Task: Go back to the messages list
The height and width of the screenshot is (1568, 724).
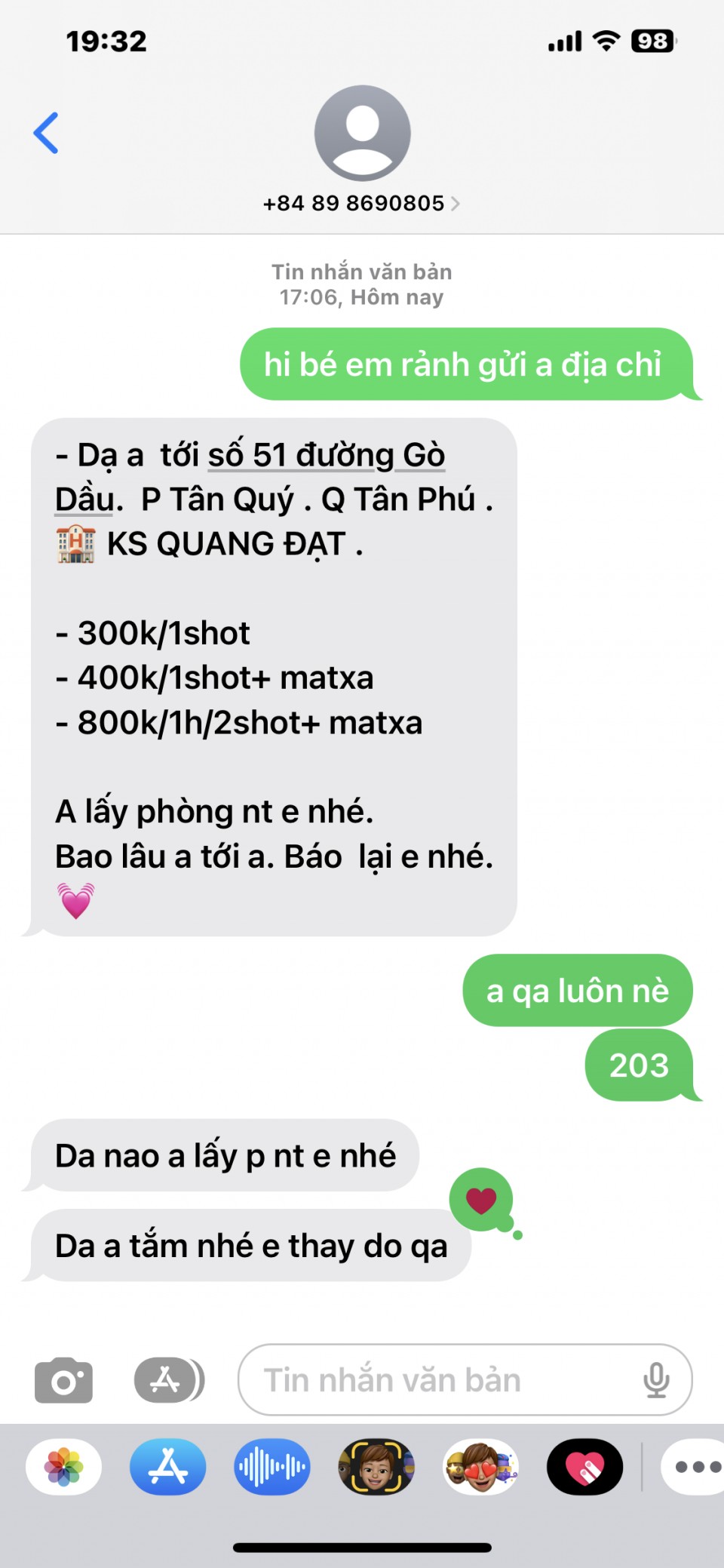Action: coord(46,133)
